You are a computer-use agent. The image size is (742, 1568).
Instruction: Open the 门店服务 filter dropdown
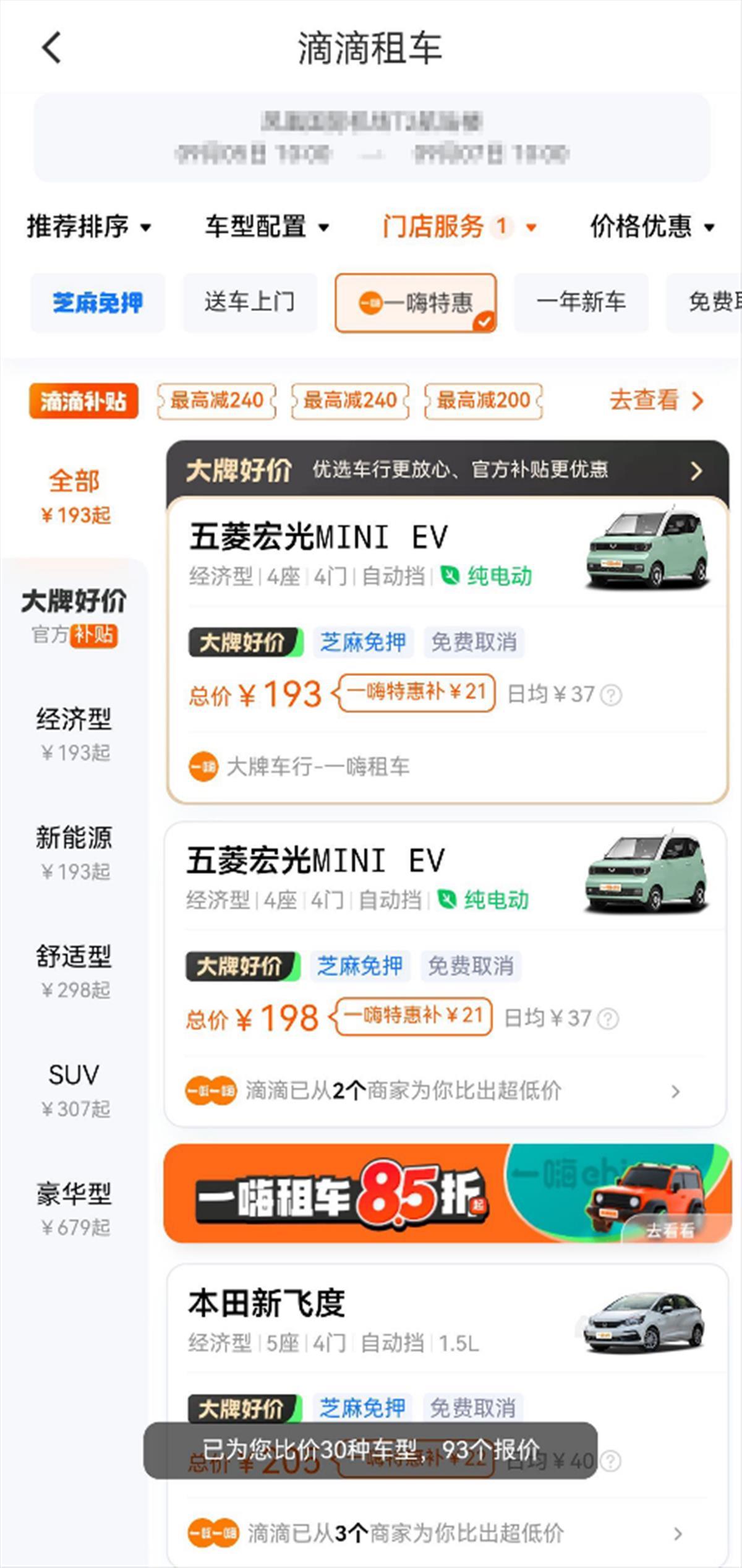458,226
